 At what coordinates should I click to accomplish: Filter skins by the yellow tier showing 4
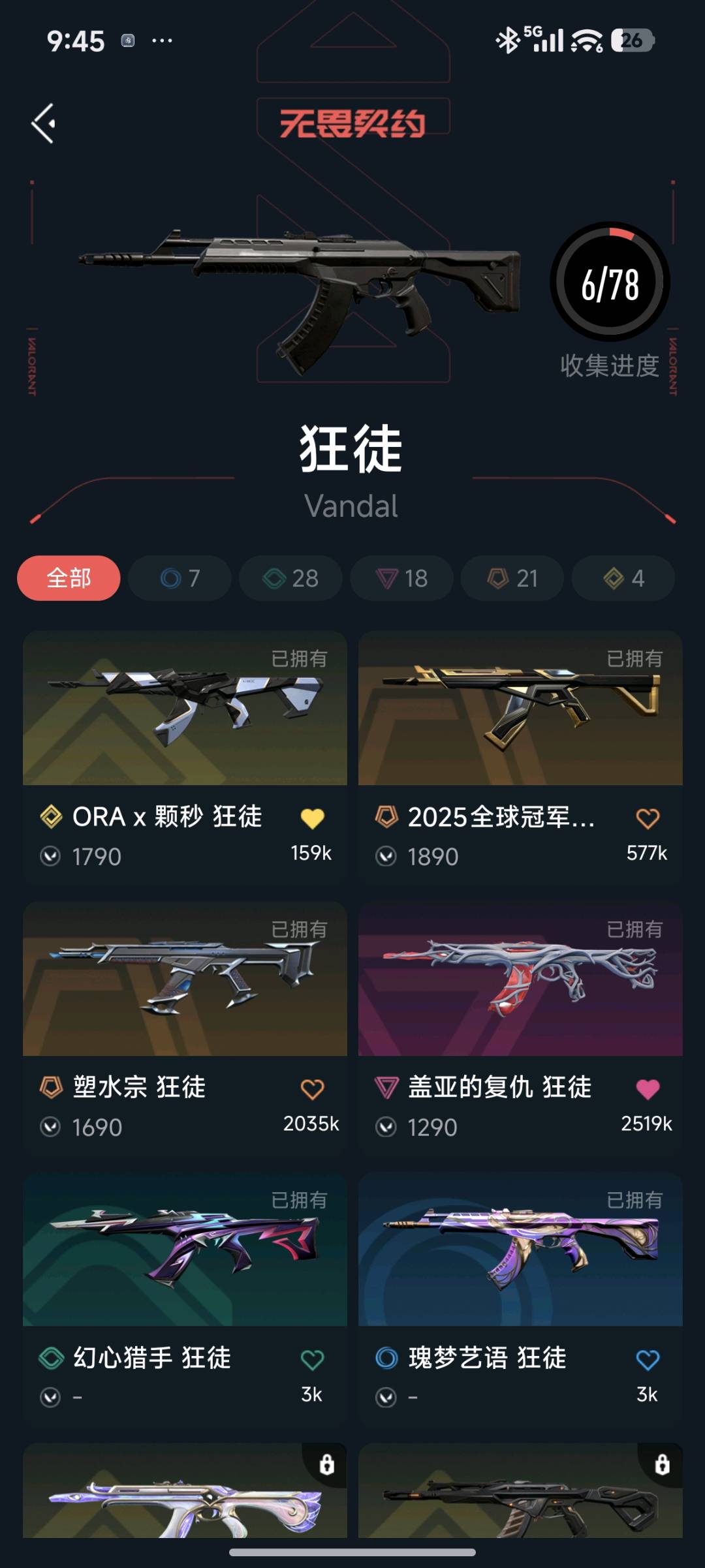click(623, 578)
